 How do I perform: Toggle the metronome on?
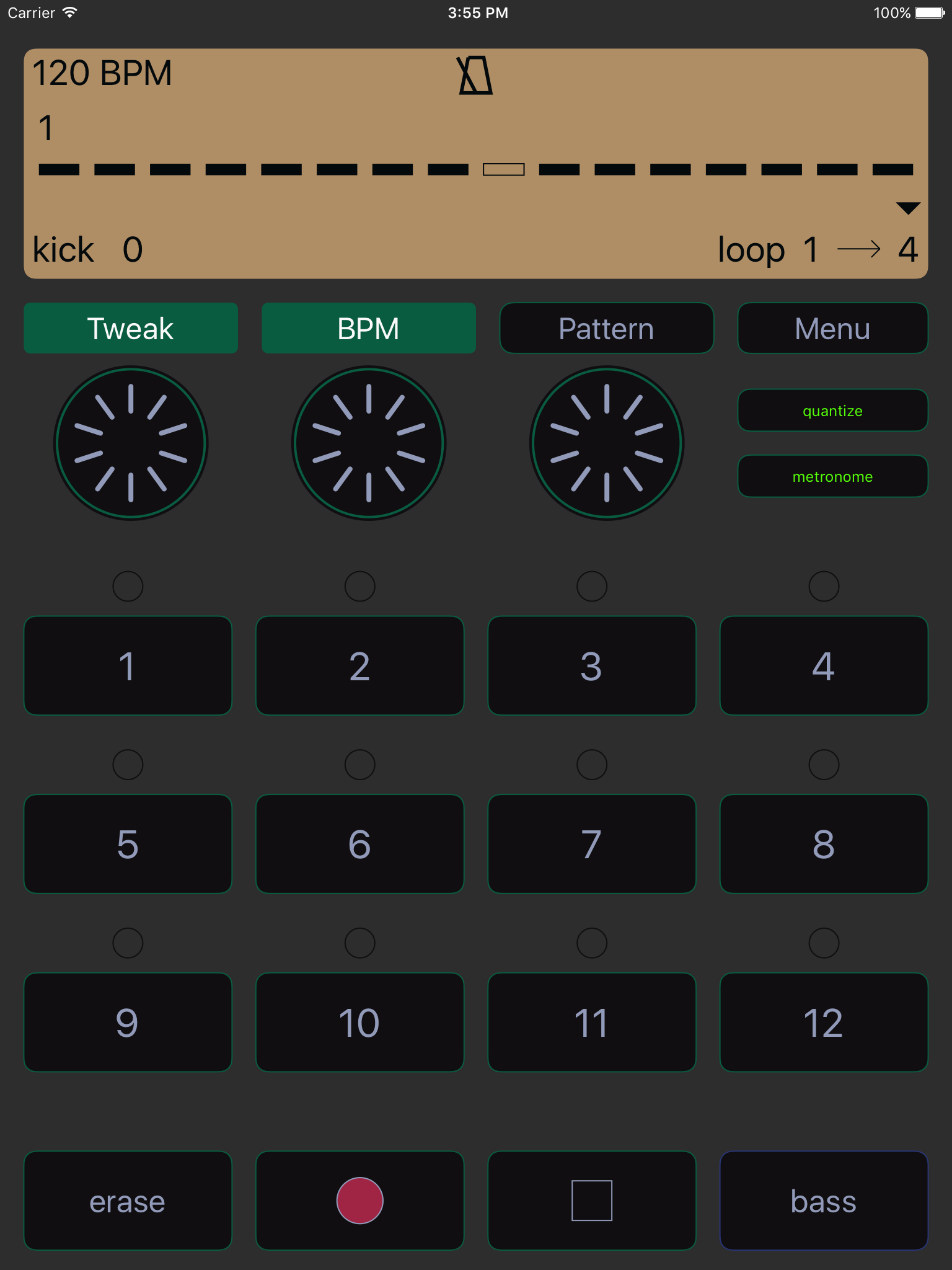pos(832,476)
